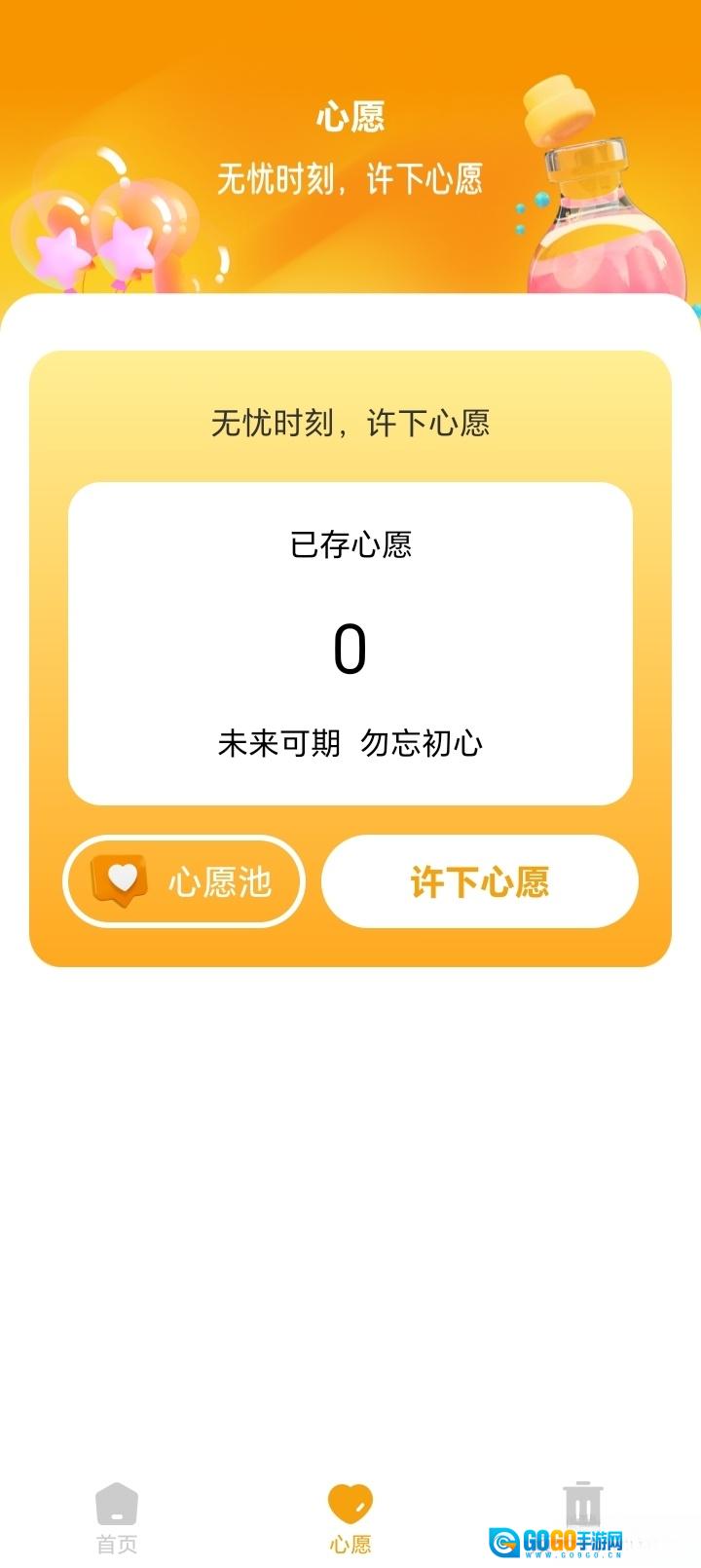Image resolution: width=701 pixels, height=1568 pixels.
Task: Open the 心愿池 wish pool
Action: (184, 881)
